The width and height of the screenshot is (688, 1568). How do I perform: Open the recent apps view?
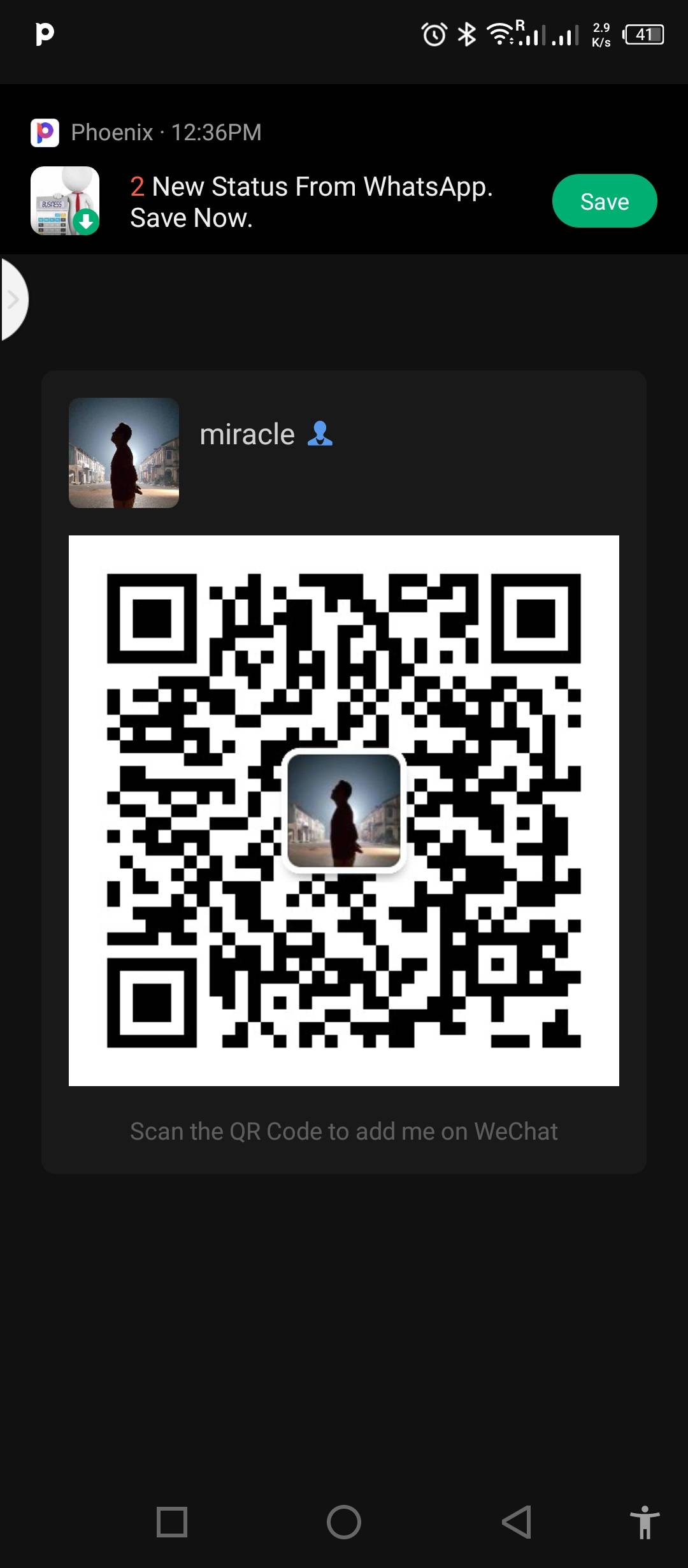[172, 1523]
